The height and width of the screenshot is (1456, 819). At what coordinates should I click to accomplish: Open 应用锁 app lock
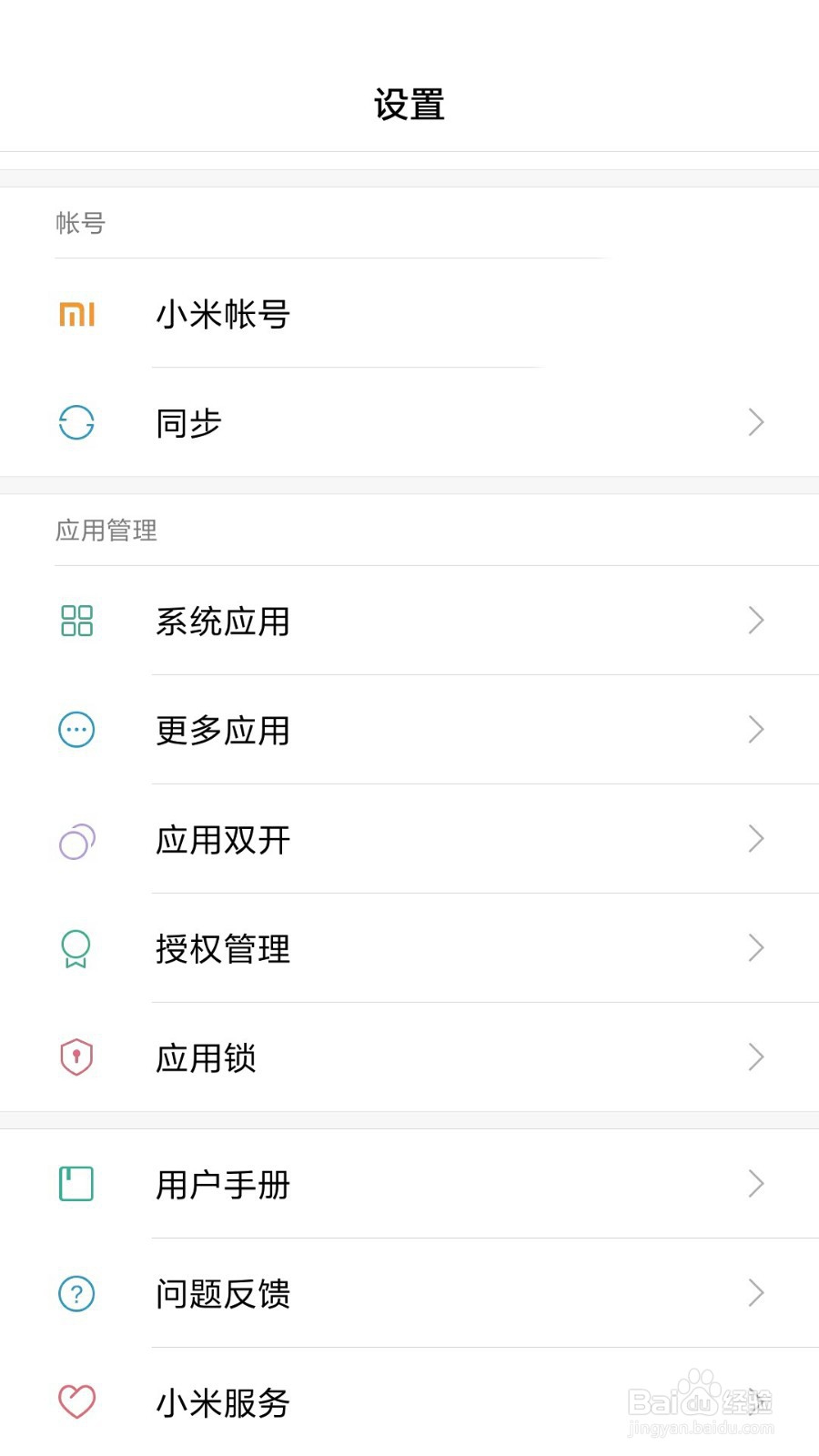pos(207,1058)
